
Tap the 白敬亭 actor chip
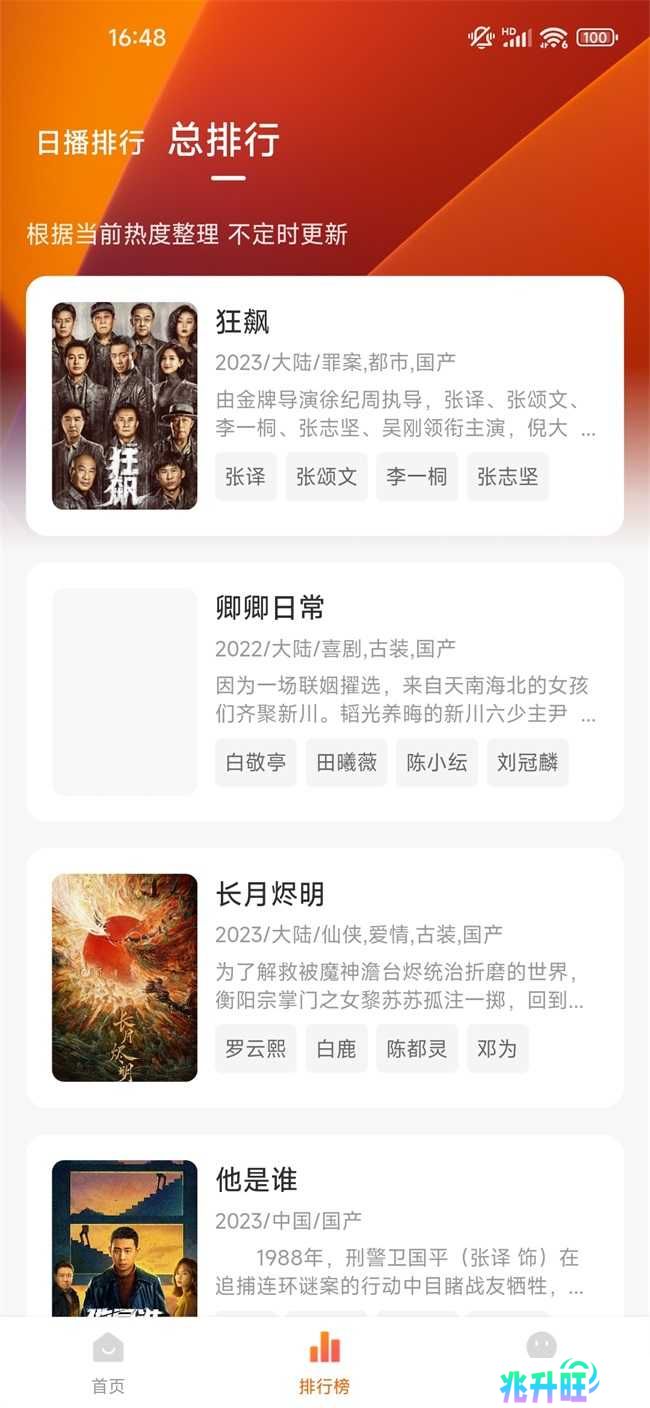256,763
